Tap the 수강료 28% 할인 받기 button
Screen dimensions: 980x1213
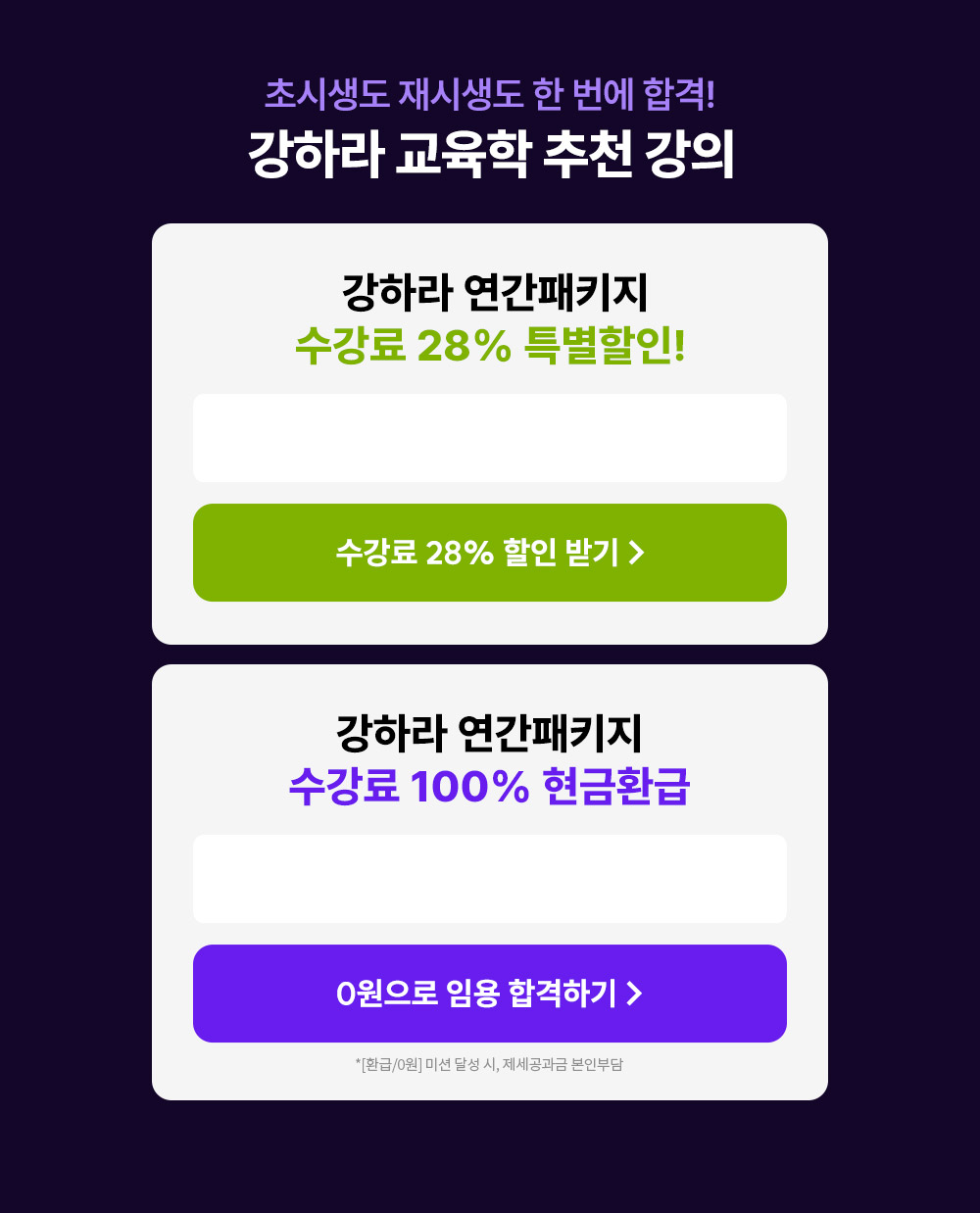(x=490, y=553)
